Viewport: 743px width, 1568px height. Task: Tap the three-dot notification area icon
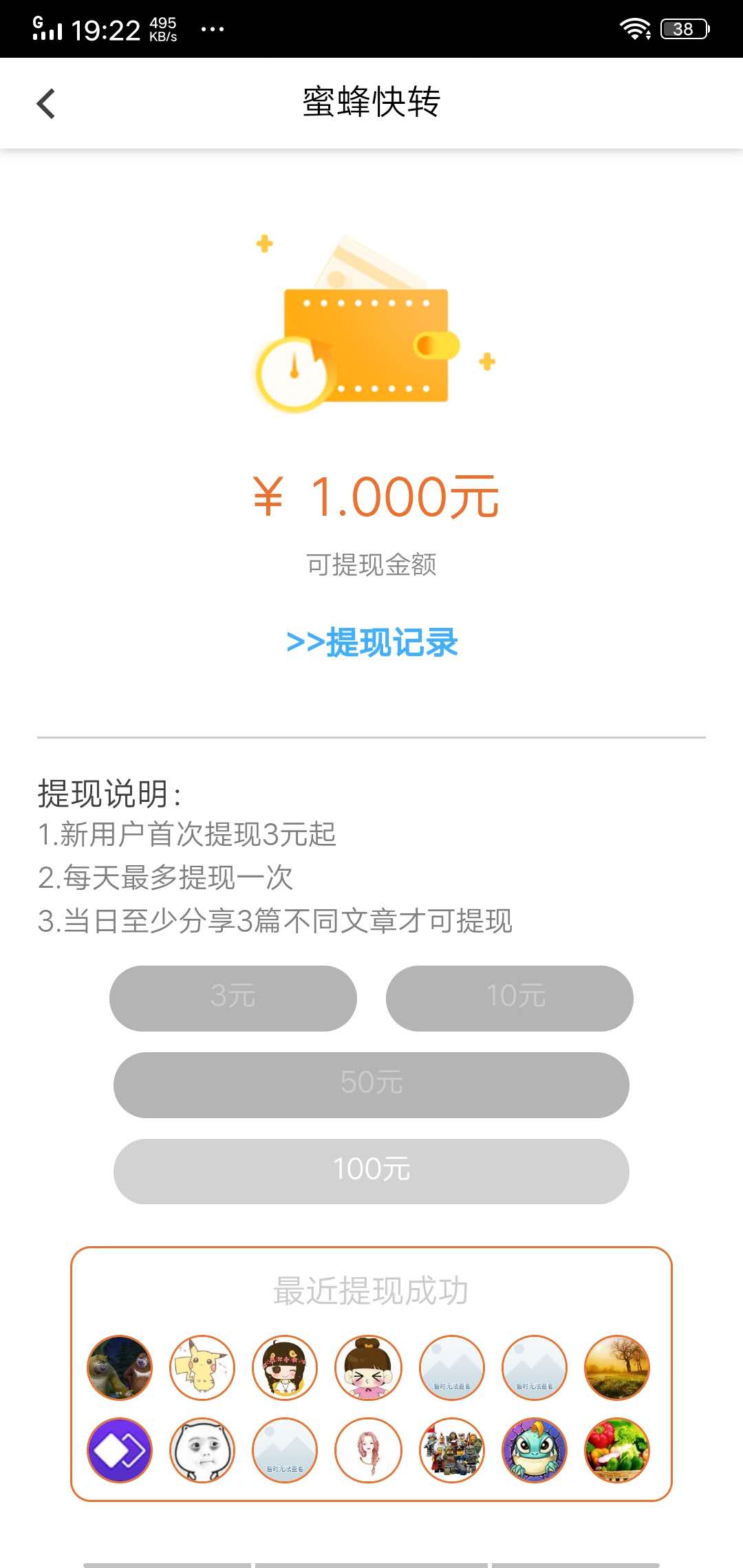click(x=212, y=29)
